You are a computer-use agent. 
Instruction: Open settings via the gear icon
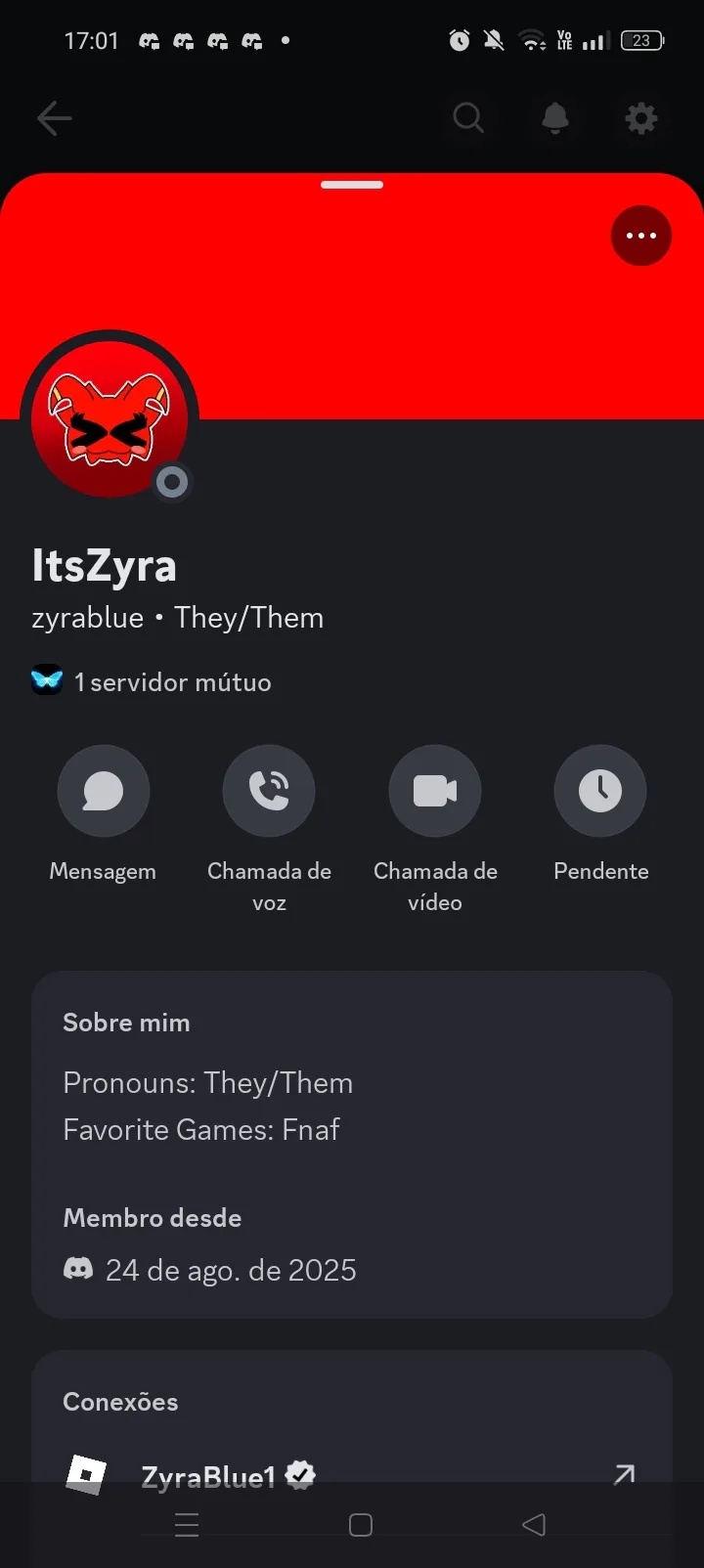coord(641,118)
